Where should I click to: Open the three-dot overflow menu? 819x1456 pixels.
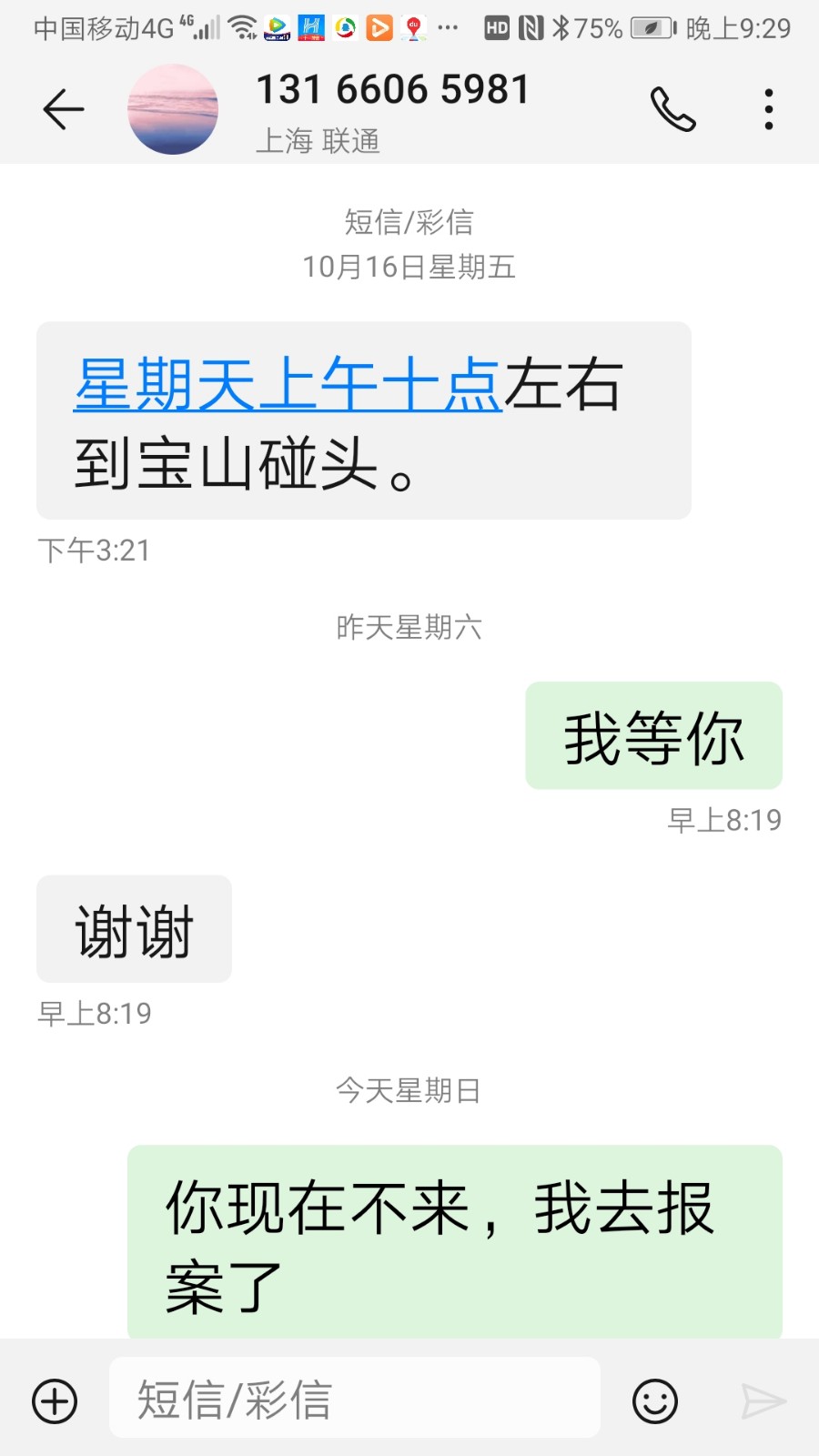tap(769, 110)
